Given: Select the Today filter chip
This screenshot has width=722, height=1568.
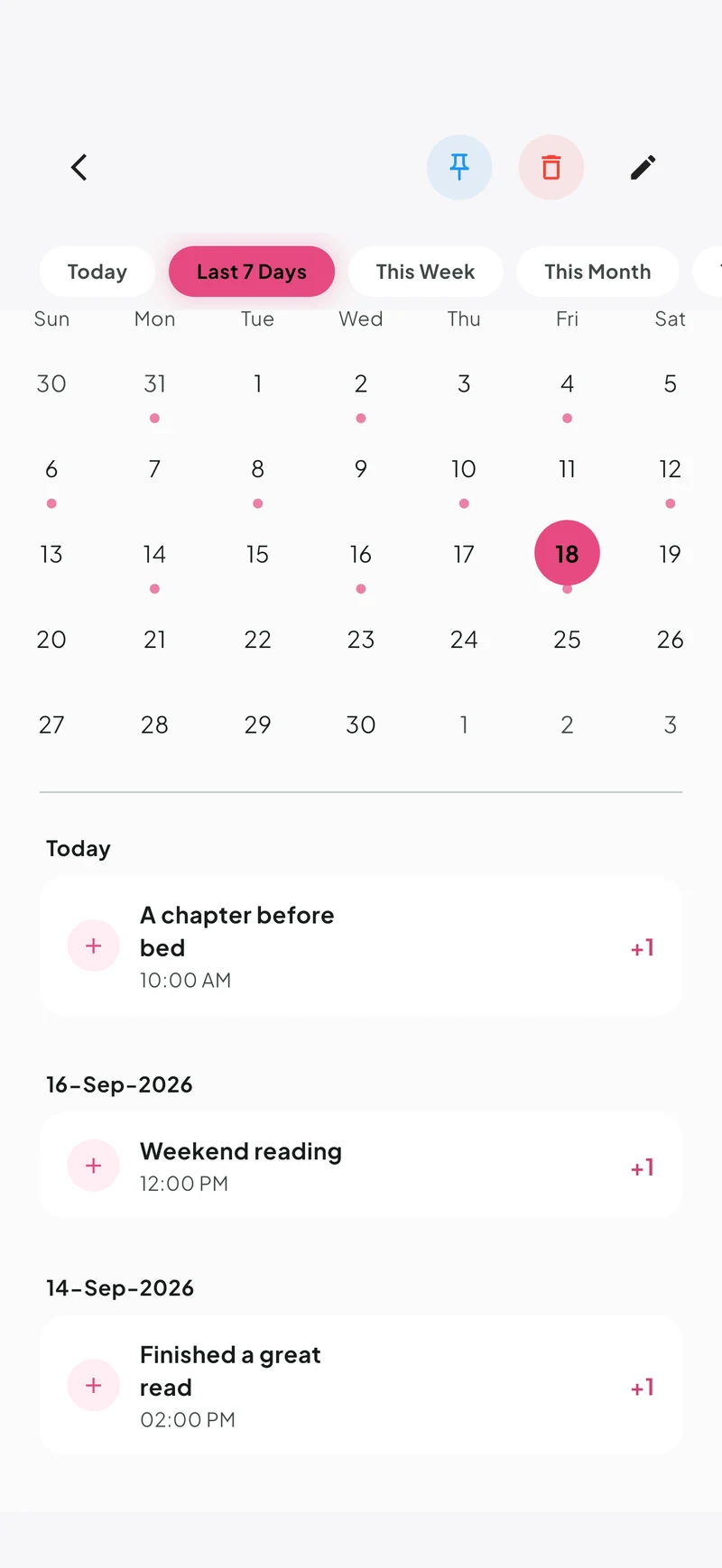Looking at the screenshot, I should pos(97,272).
